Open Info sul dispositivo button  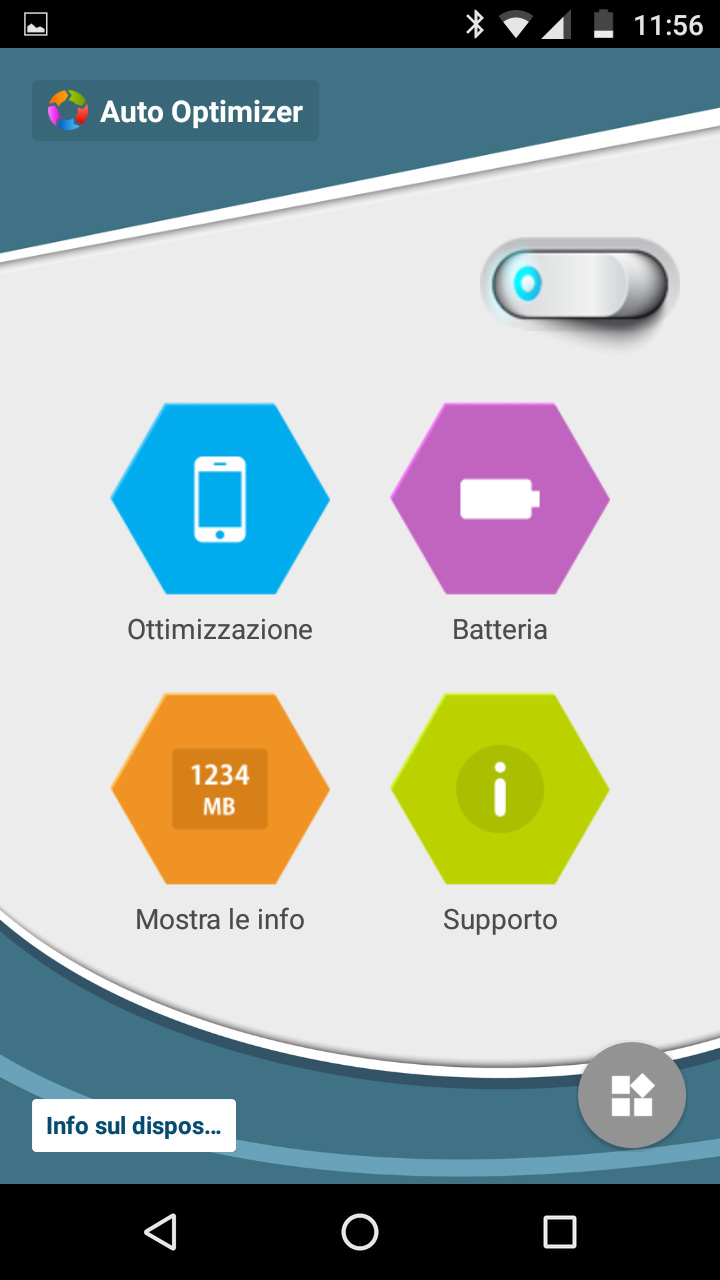[x=134, y=1126]
